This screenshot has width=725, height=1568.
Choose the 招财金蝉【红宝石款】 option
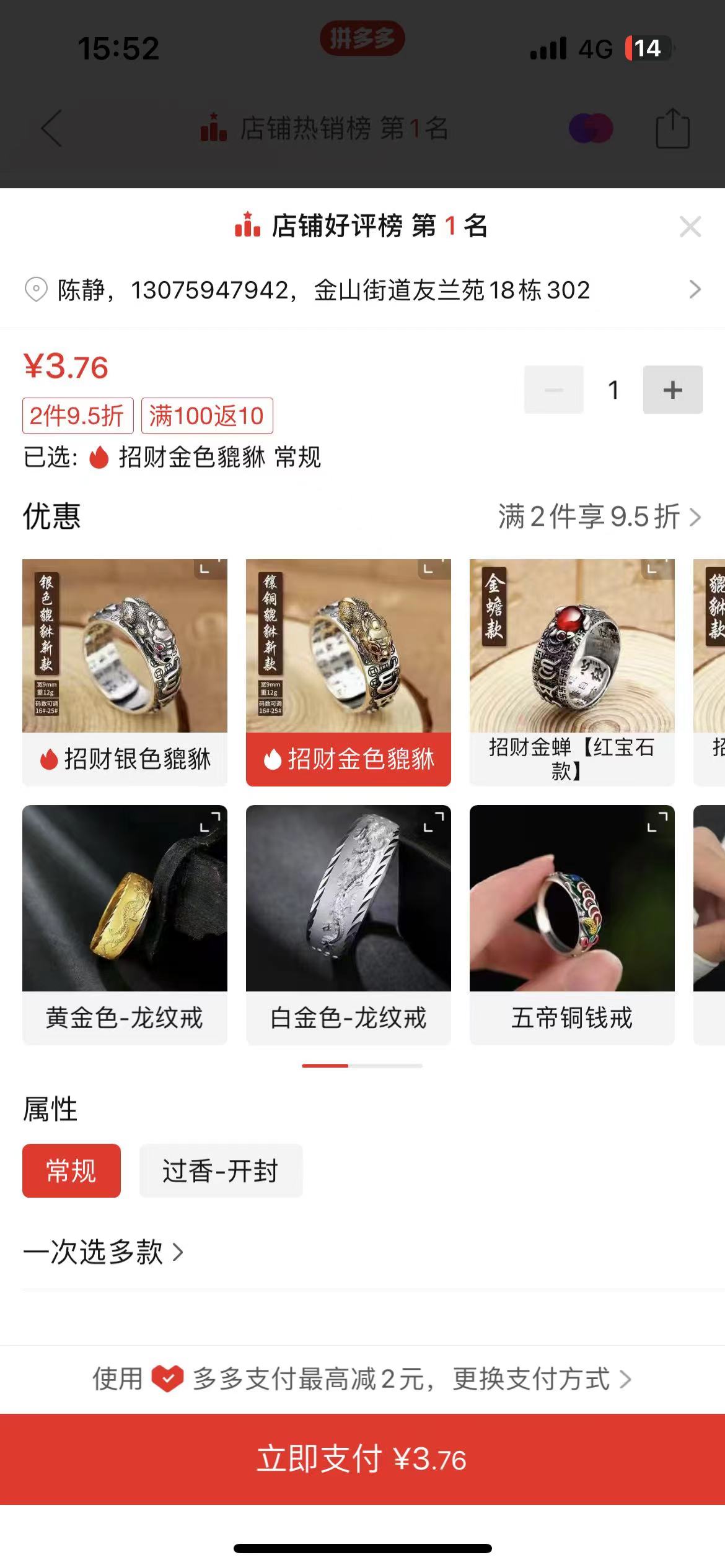click(571, 672)
